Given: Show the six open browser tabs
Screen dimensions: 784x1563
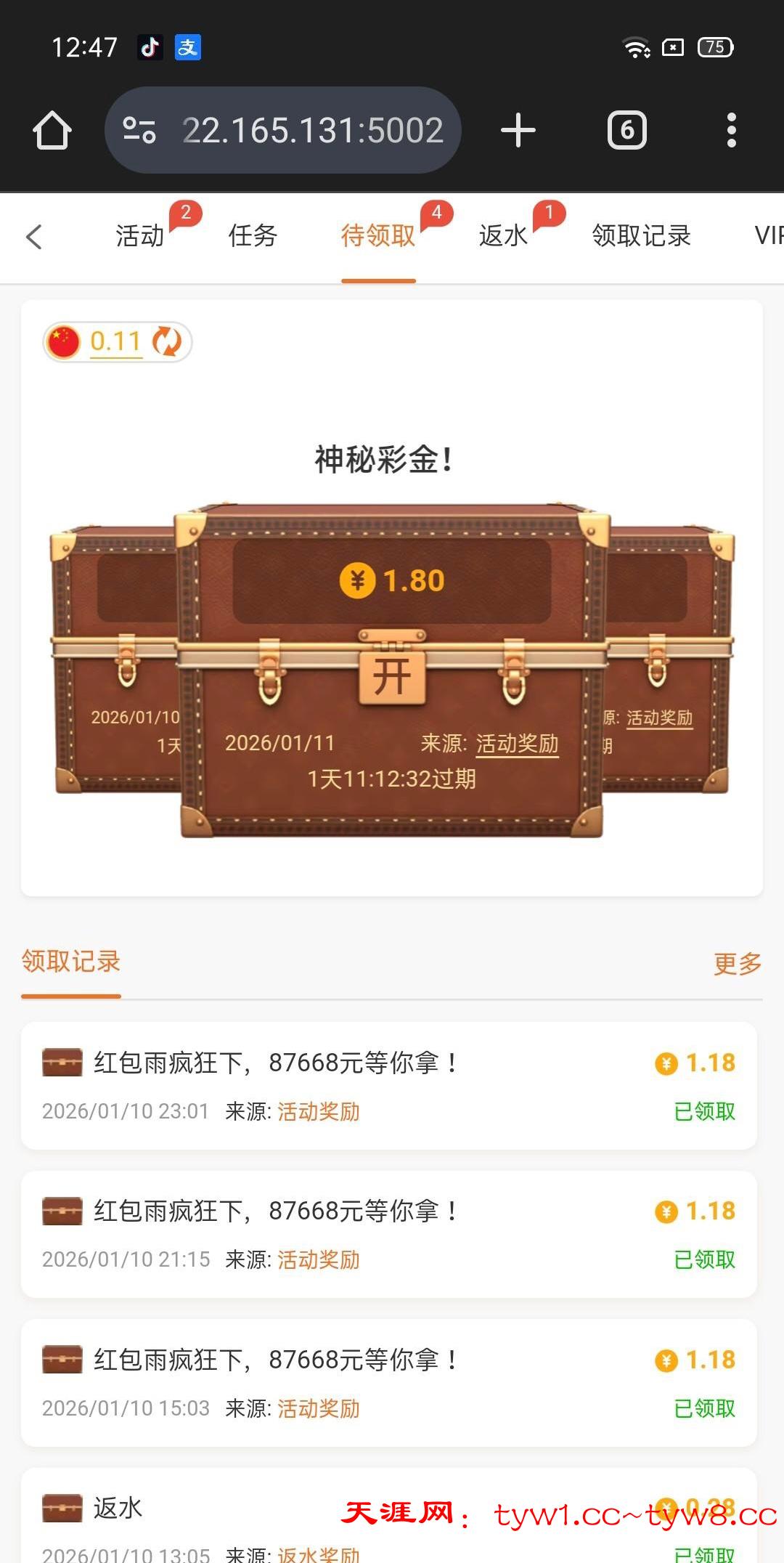Looking at the screenshot, I should tap(626, 131).
